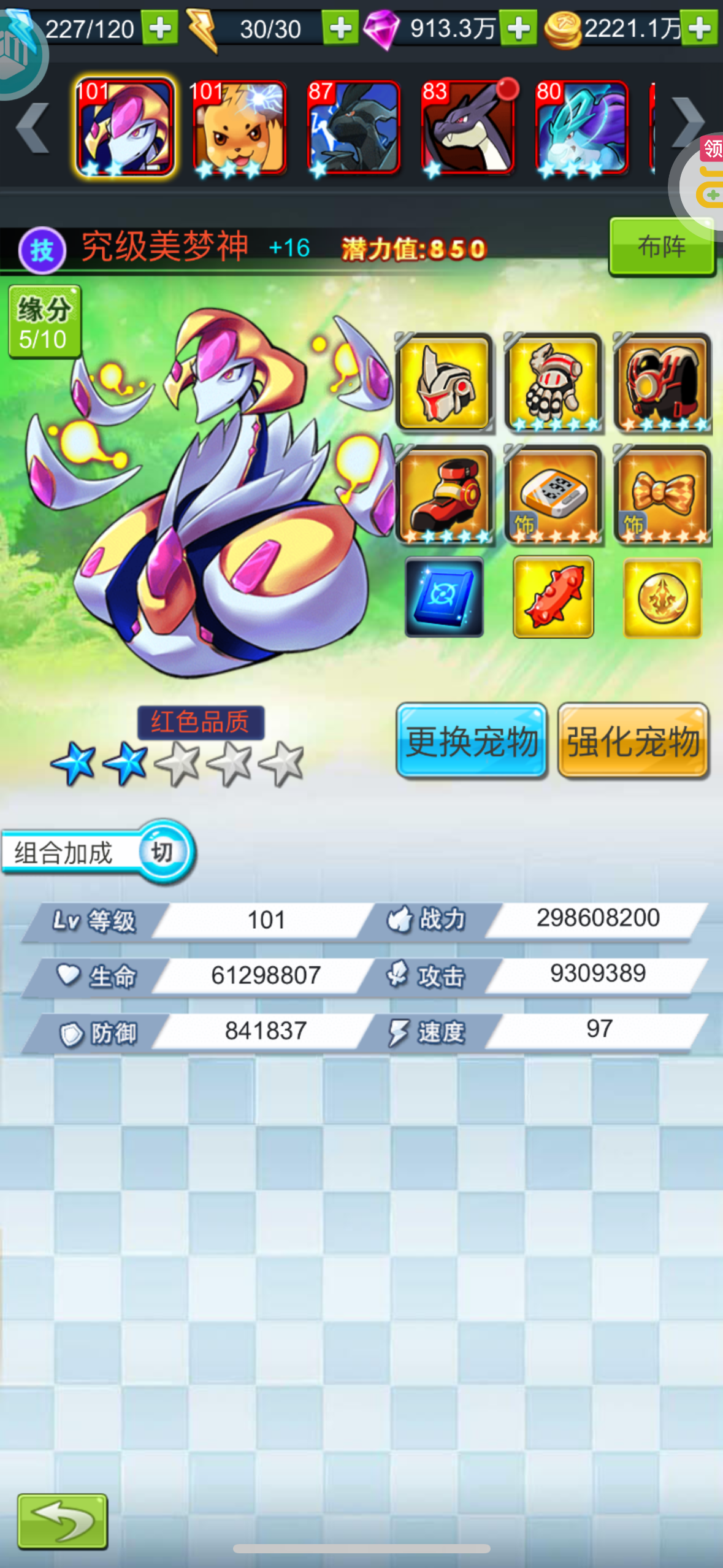The image size is (723, 1568).
Task: Go back with the green arrow button
Action: coord(63,1521)
